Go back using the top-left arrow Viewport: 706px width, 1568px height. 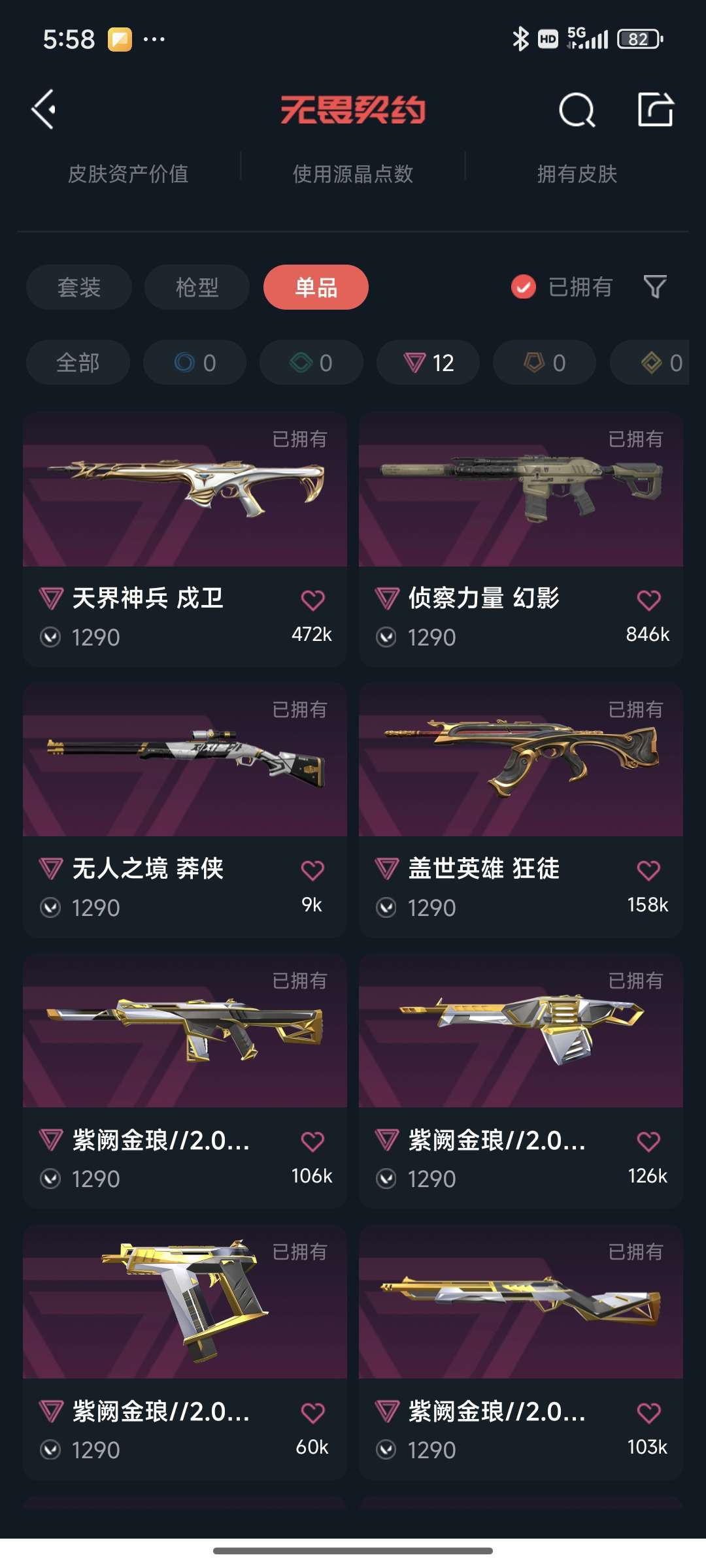tap(44, 109)
